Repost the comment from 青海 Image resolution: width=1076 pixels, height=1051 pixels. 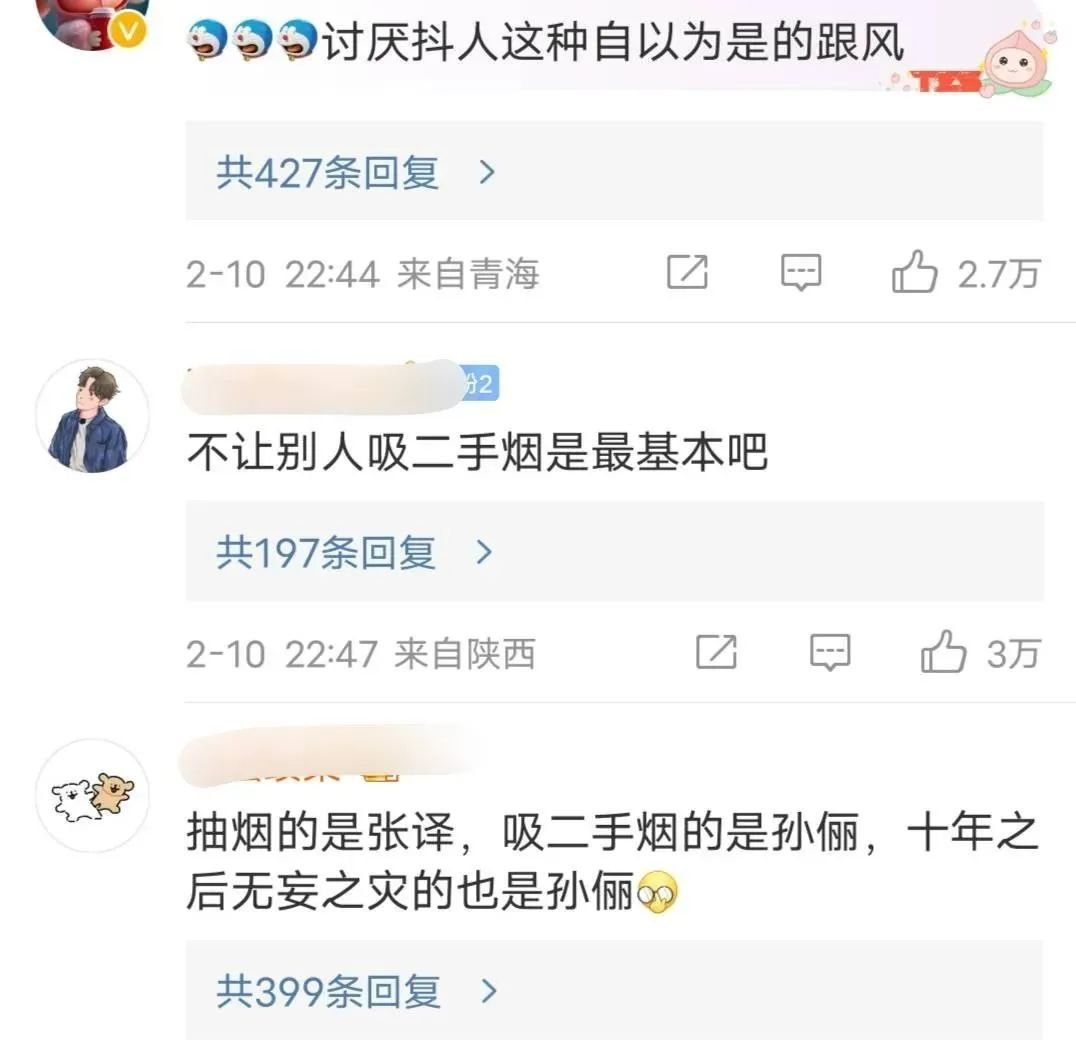click(x=687, y=272)
